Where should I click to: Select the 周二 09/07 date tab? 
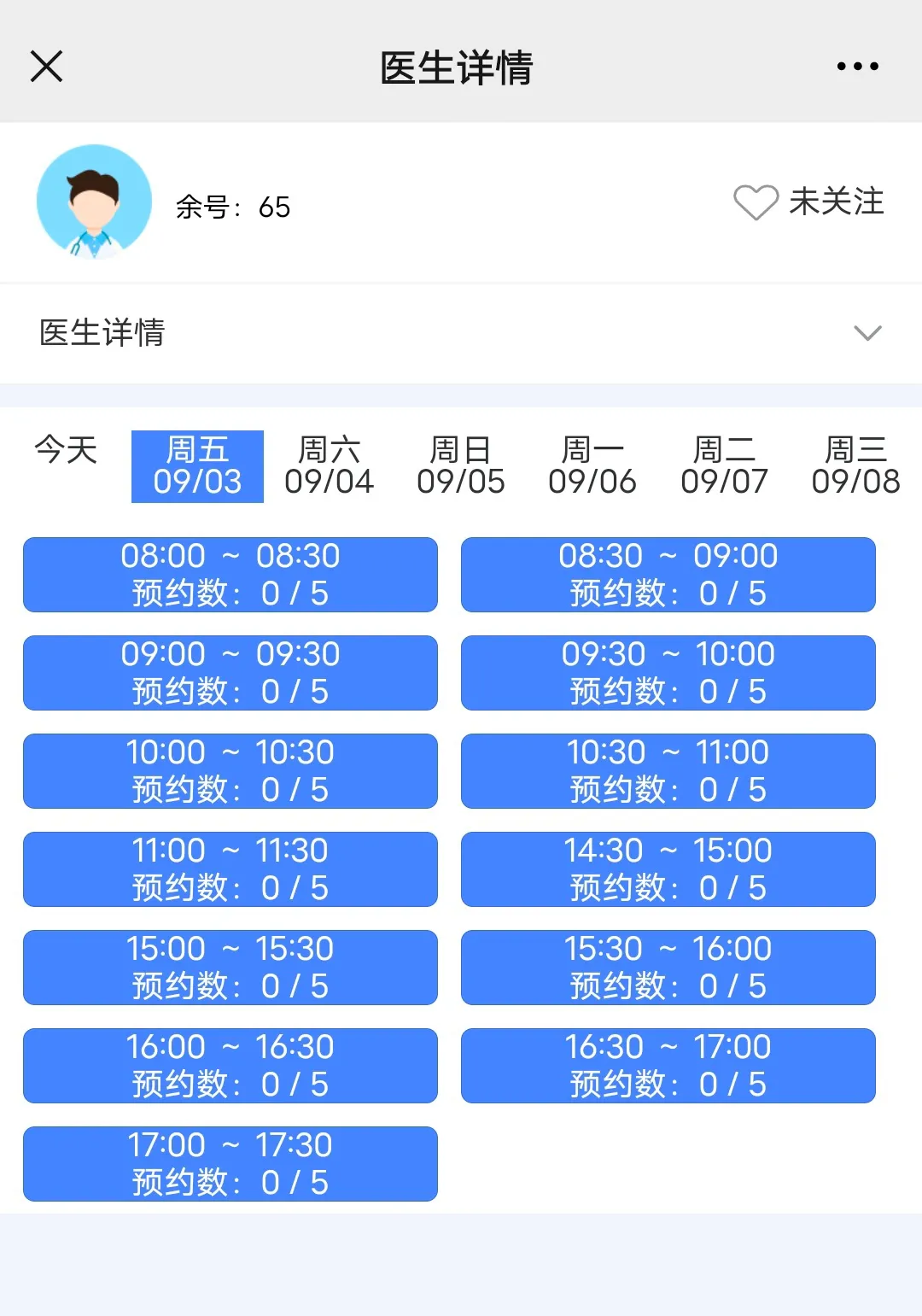click(x=724, y=465)
